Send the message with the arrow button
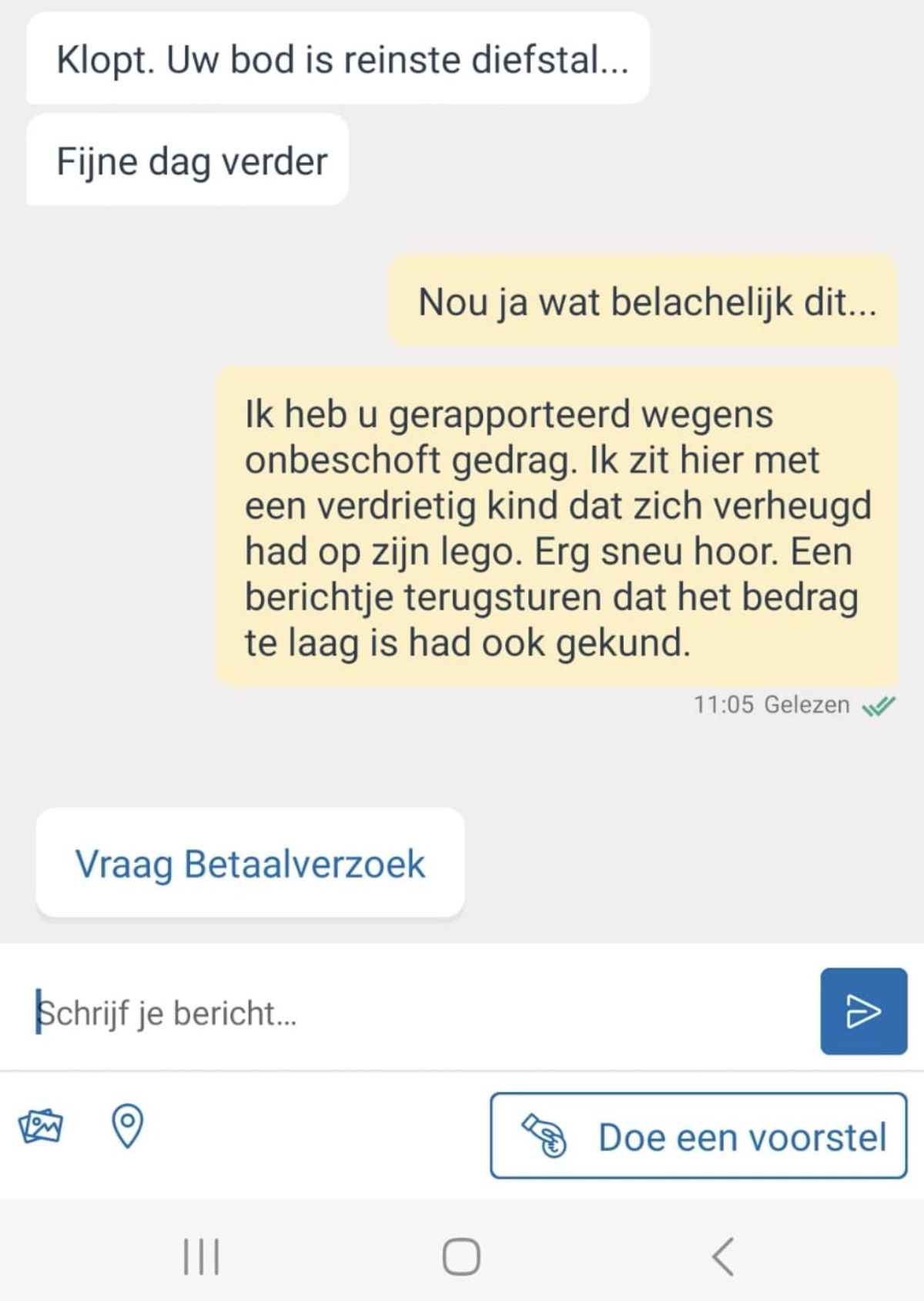924x1301 pixels. pos(863,1011)
